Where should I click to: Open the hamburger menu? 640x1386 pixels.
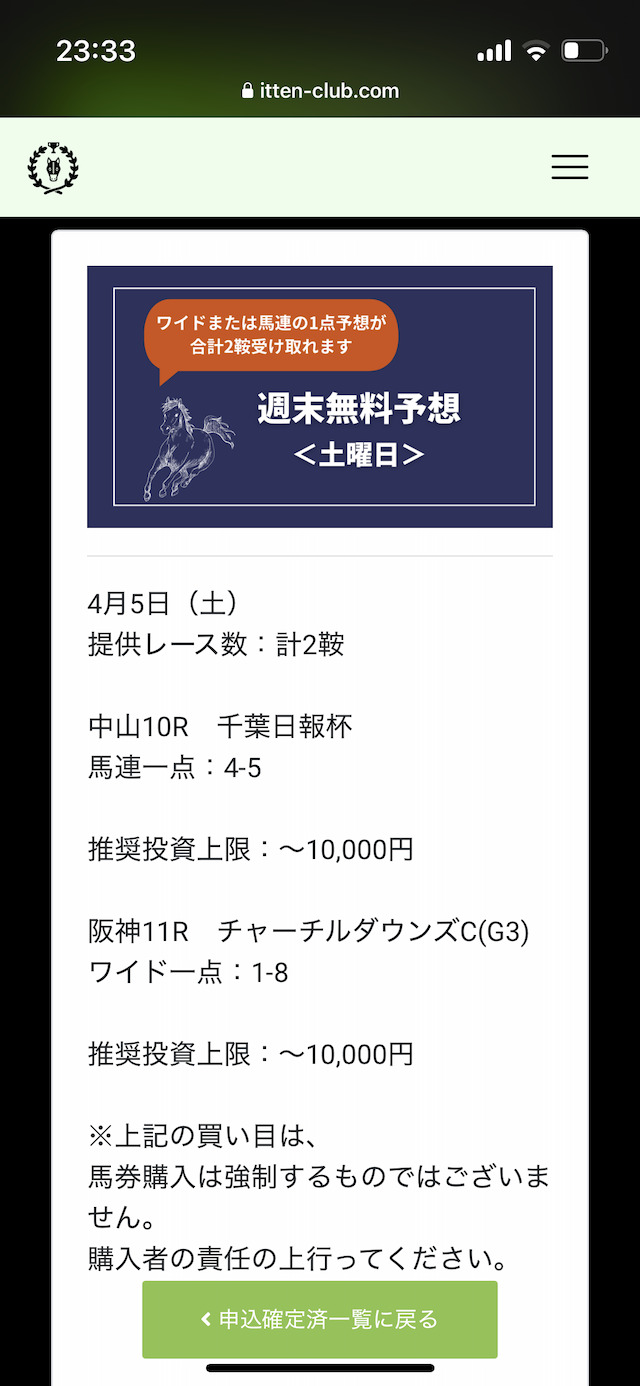click(570, 167)
